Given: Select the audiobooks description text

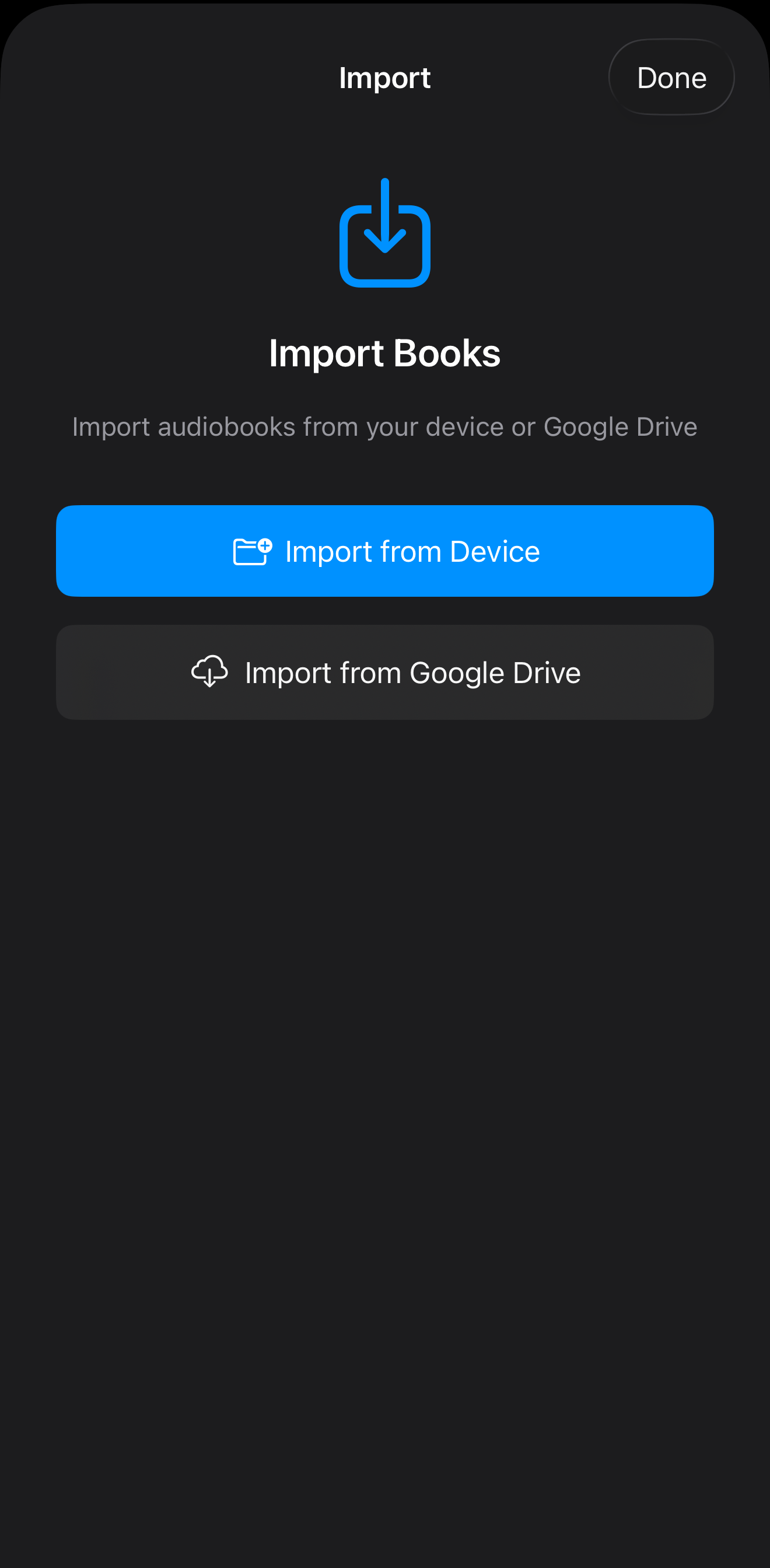Looking at the screenshot, I should coord(384,426).
